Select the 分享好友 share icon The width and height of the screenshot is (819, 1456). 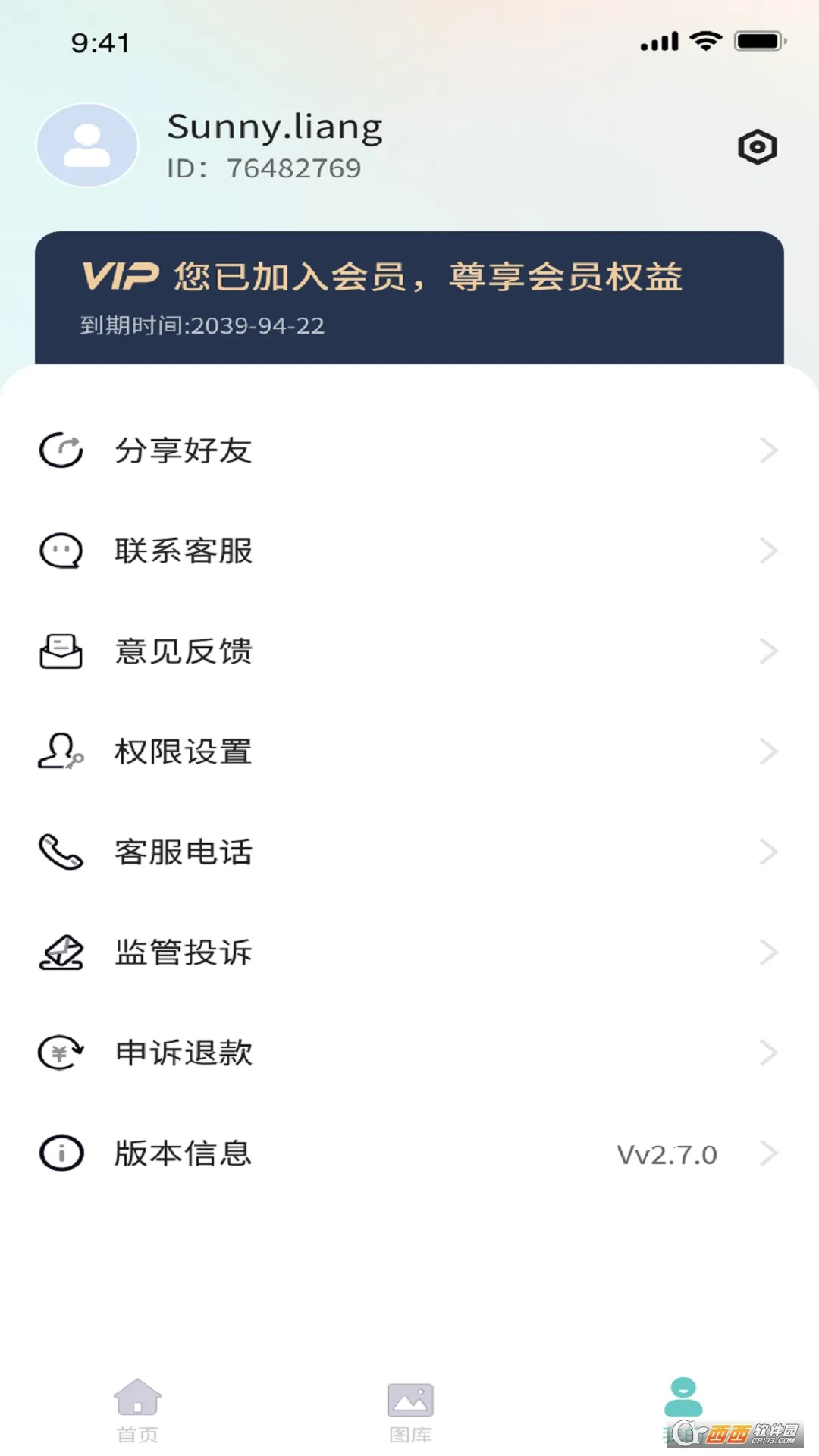(x=61, y=450)
